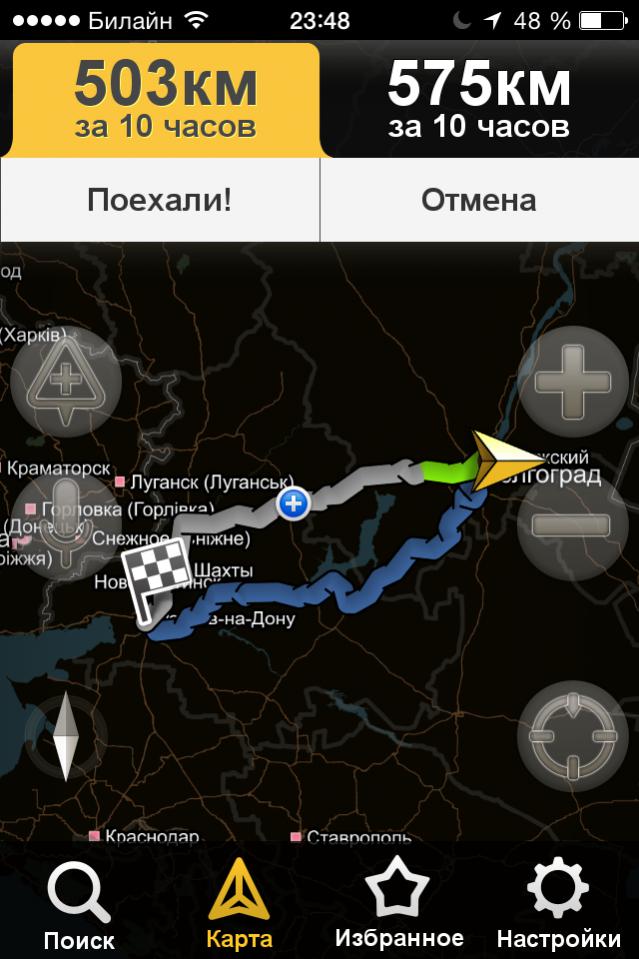Select the 503 km route option
639x959 pixels.
pyautogui.click(x=165, y=100)
